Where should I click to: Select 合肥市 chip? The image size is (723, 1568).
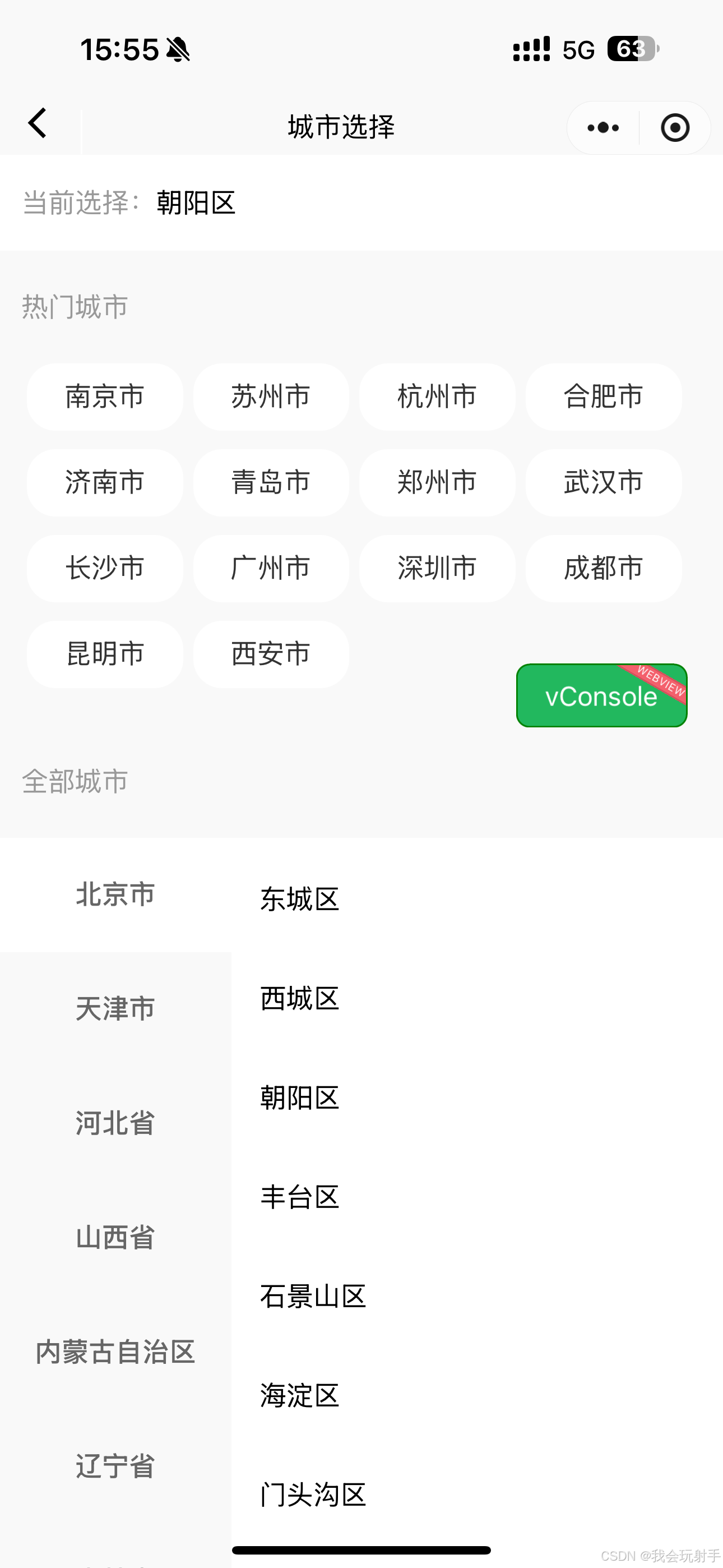603,397
